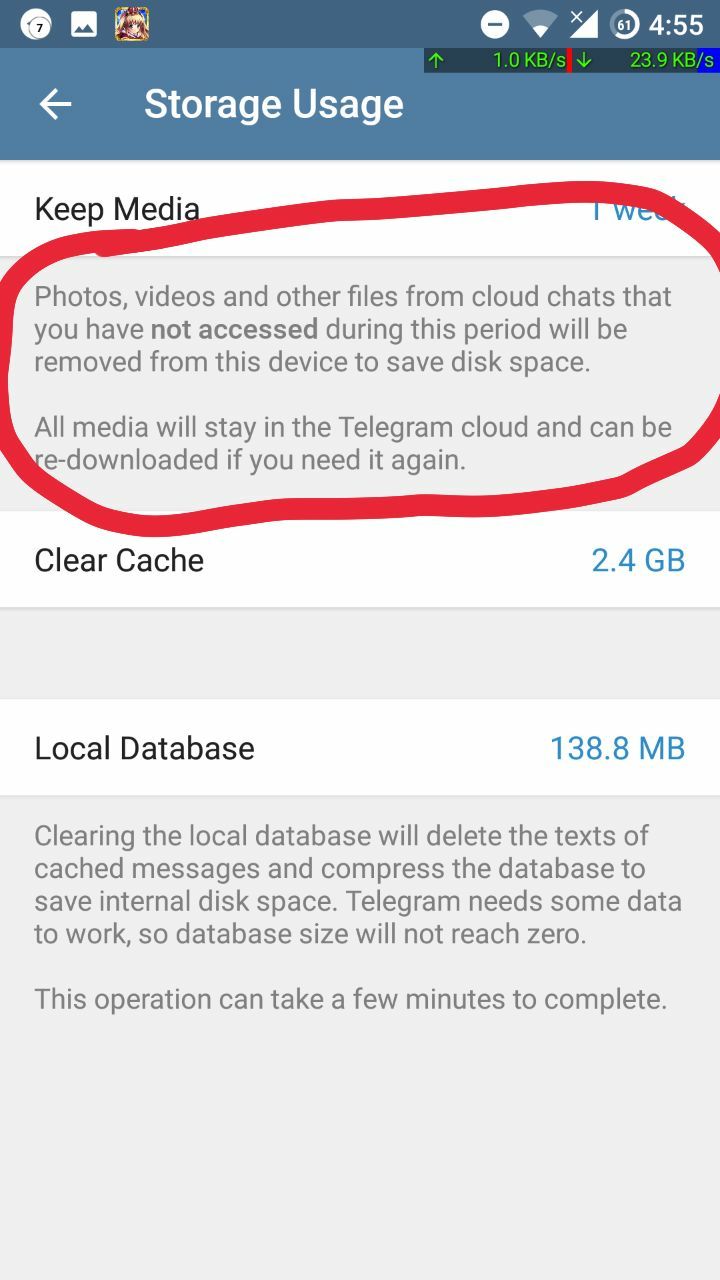The height and width of the screenshot is (1280, 720).
Task: Go back from Storage Usage
Action: pyautogui.click(x=55, y=104)
